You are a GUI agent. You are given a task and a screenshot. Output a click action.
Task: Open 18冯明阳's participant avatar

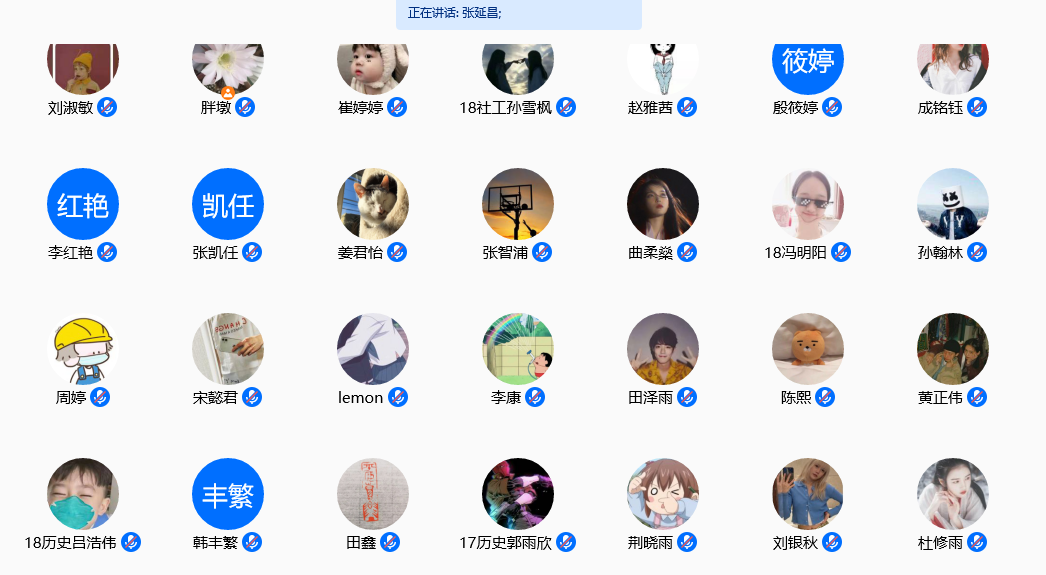[x=808, y=204]
